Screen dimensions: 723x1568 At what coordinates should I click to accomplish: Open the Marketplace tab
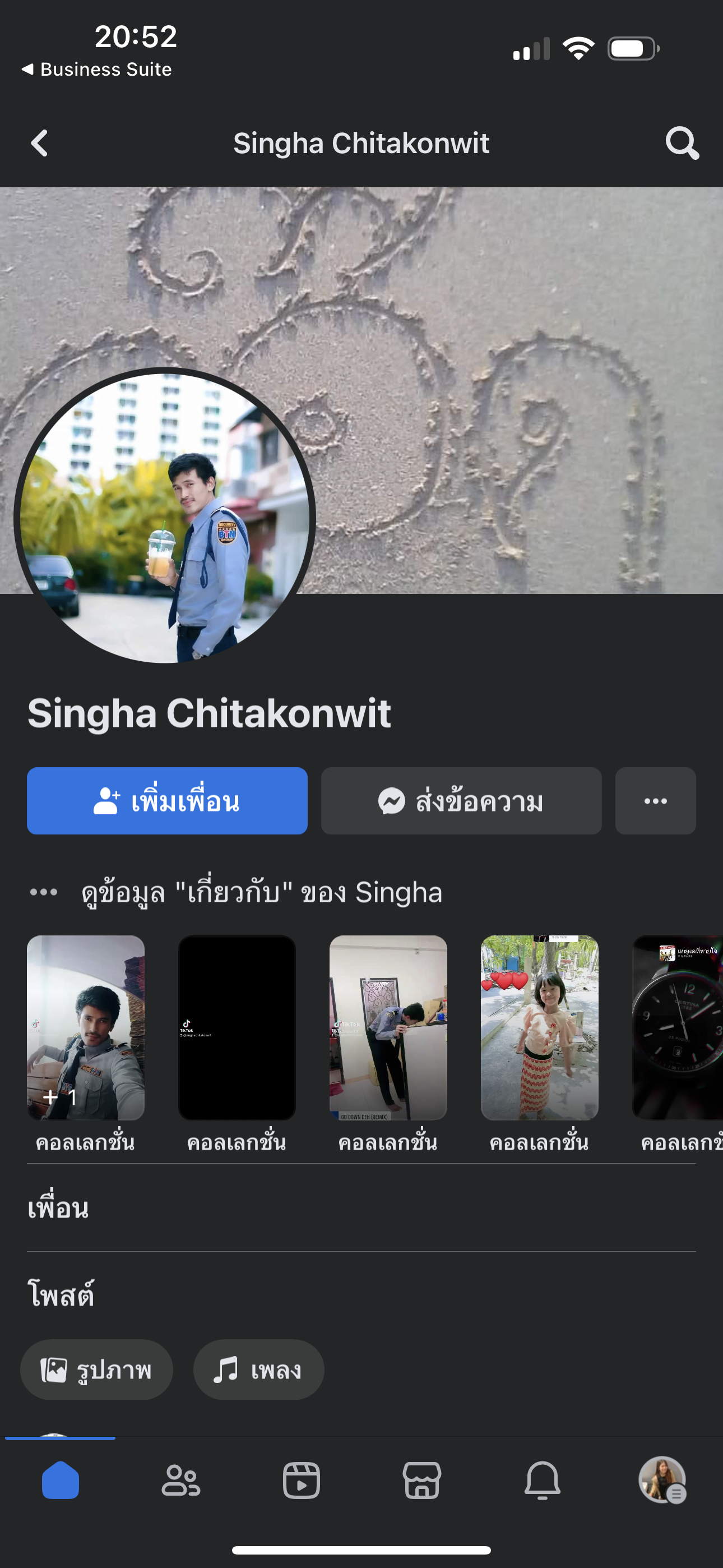[421, 1481]
